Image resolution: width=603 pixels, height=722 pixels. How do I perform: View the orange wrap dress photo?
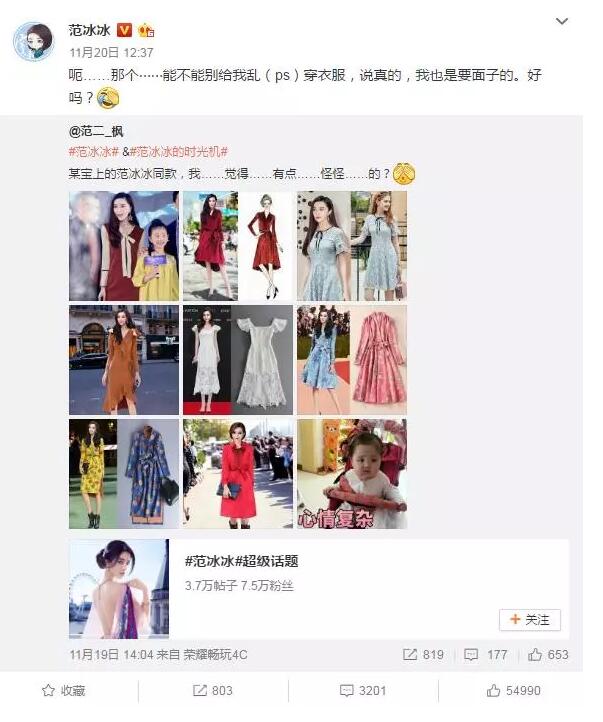[x=124, y=360]
